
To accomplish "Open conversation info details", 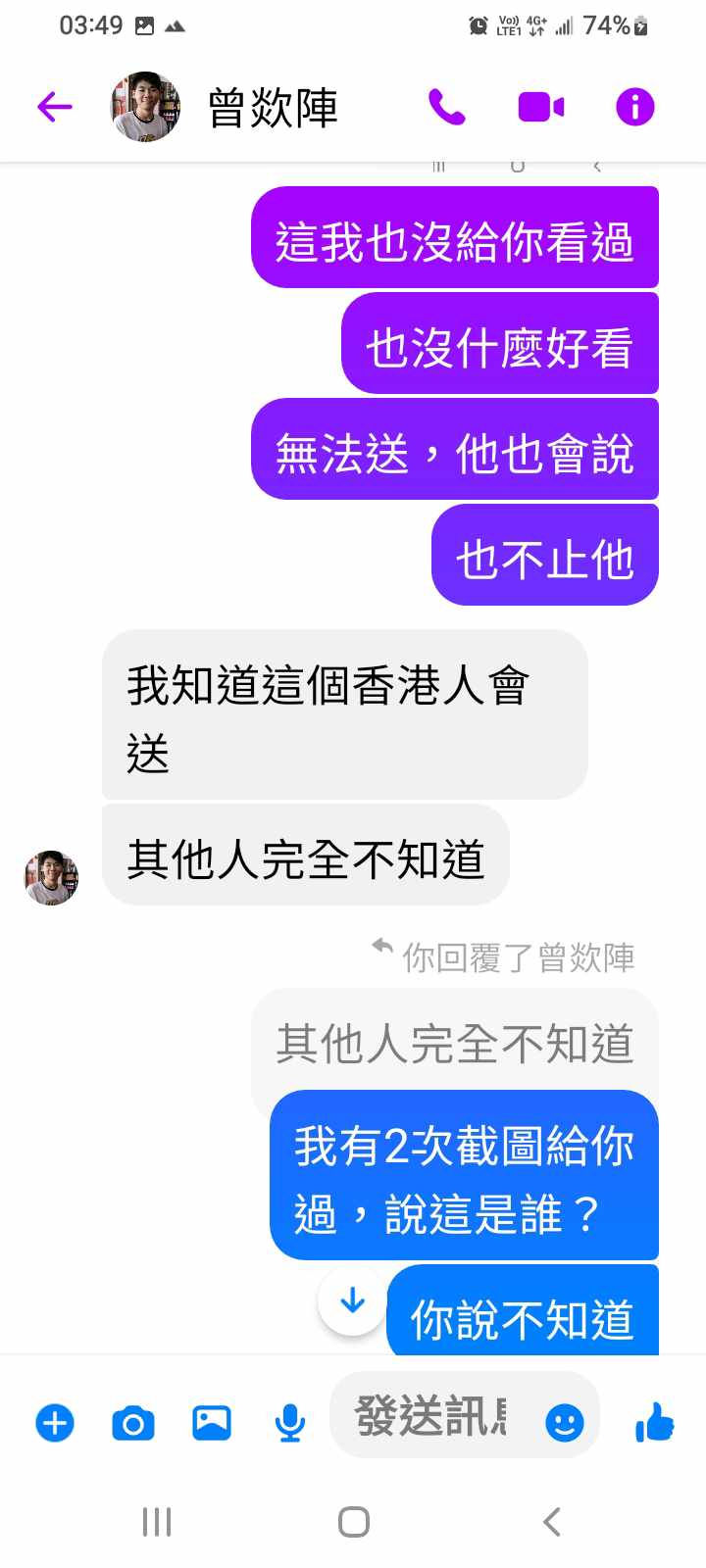I will (634, 107).
